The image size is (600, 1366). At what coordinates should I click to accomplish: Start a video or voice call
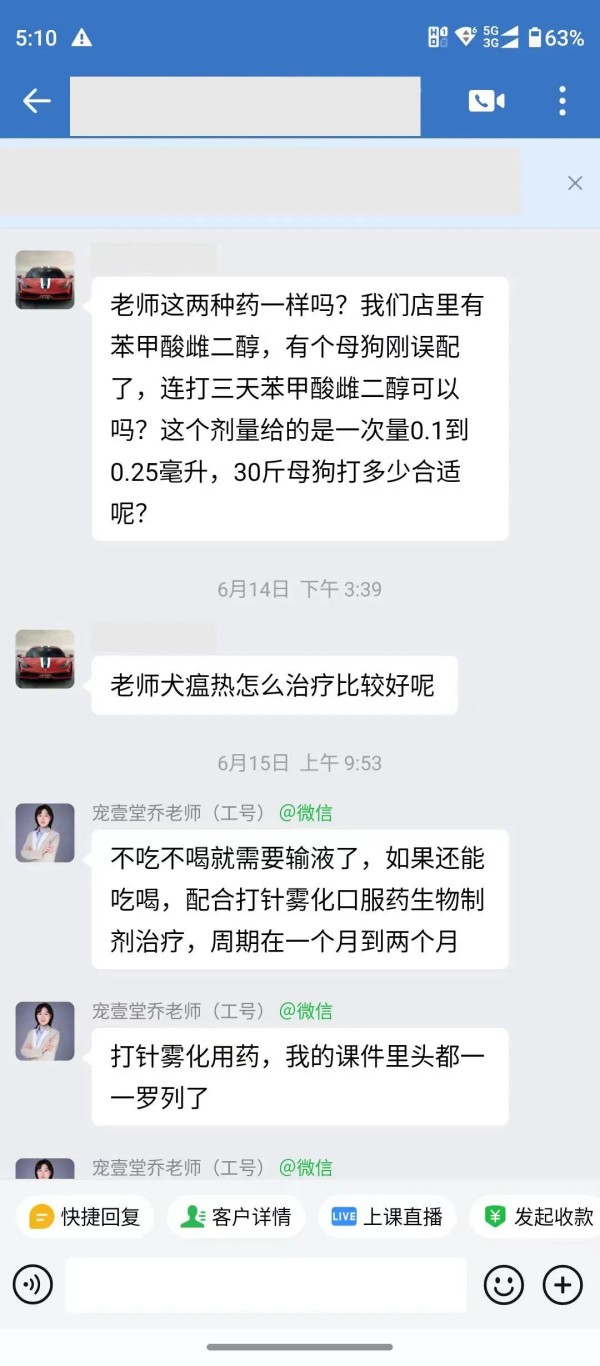click(x=486, y=101)
